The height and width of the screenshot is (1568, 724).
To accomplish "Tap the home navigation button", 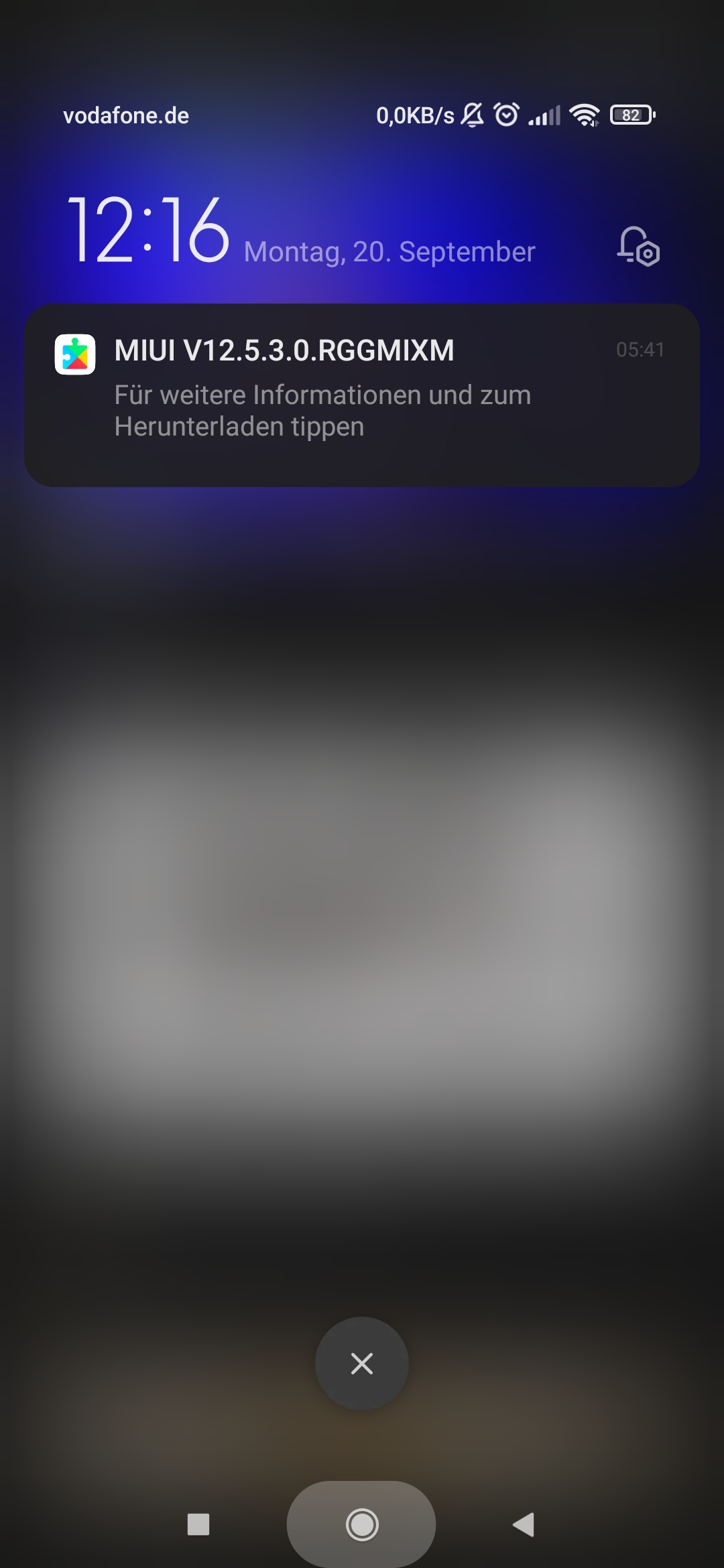I will 362,1524.
